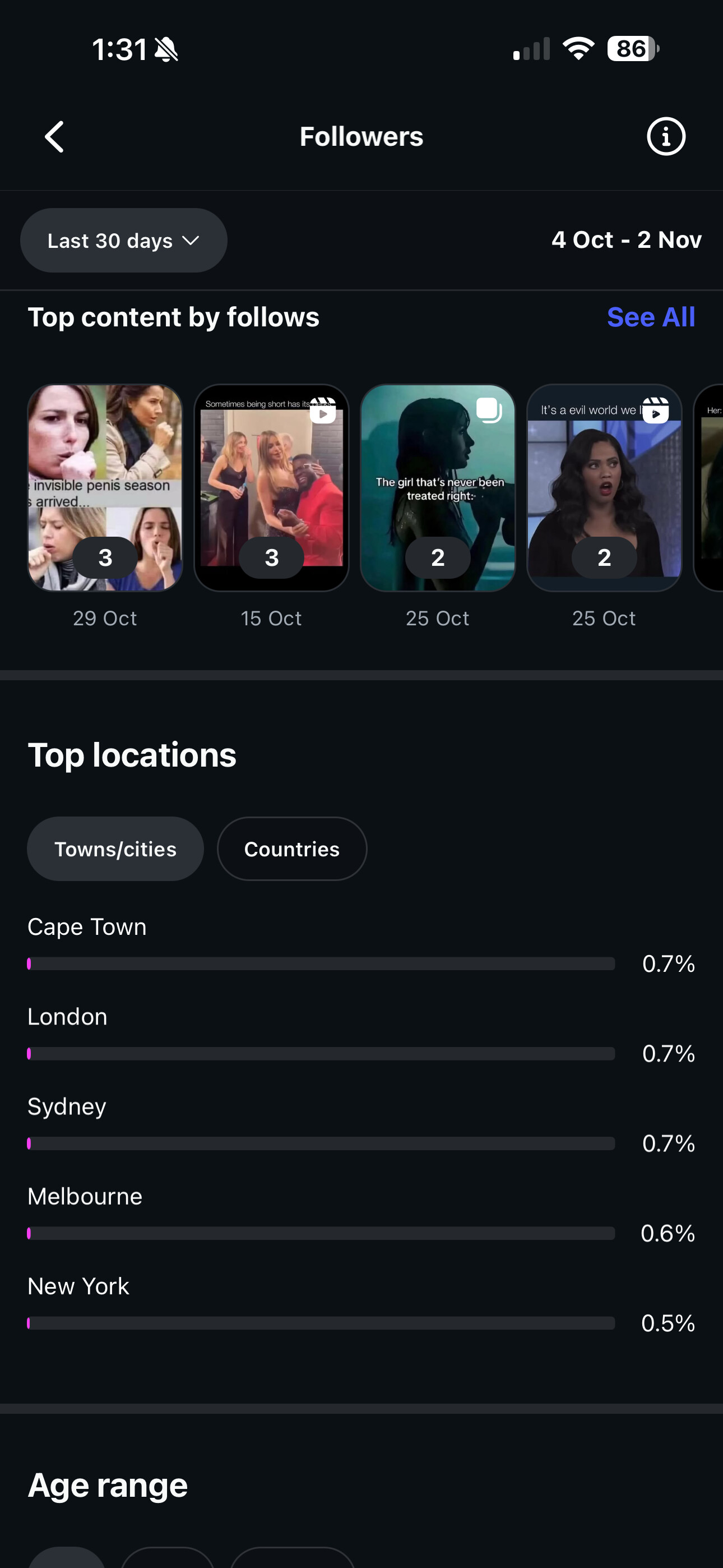723x1568 pixels.
Task: Expand the Last 30 days dropdown
Action: pyautogui.click(x=123, y=241)
